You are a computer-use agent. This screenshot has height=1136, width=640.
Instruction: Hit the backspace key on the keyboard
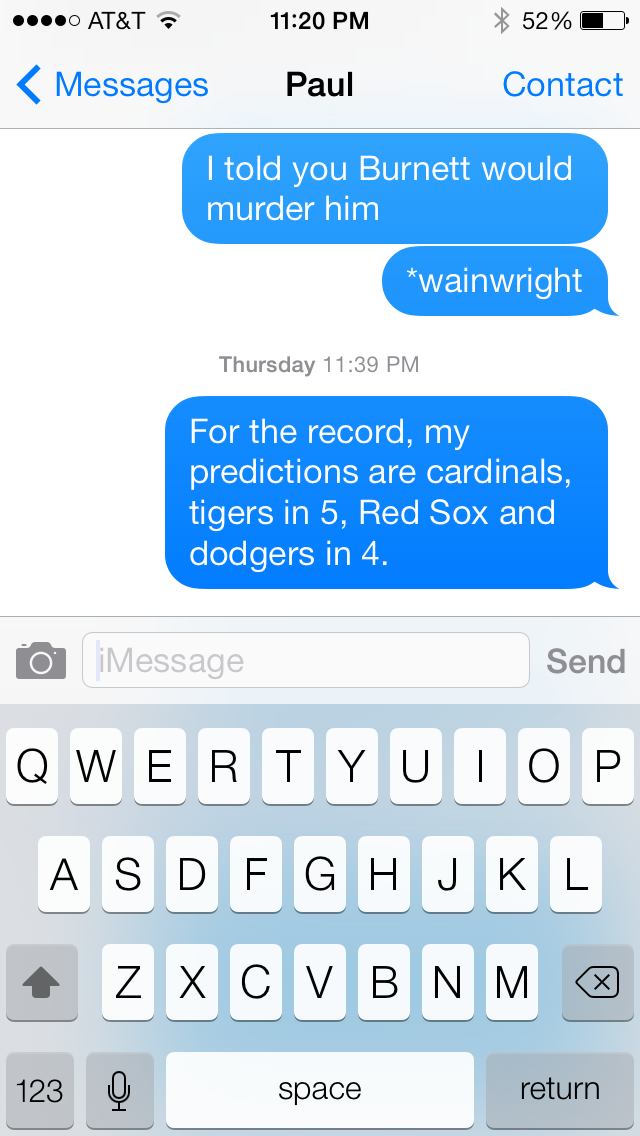pos(597,982)
